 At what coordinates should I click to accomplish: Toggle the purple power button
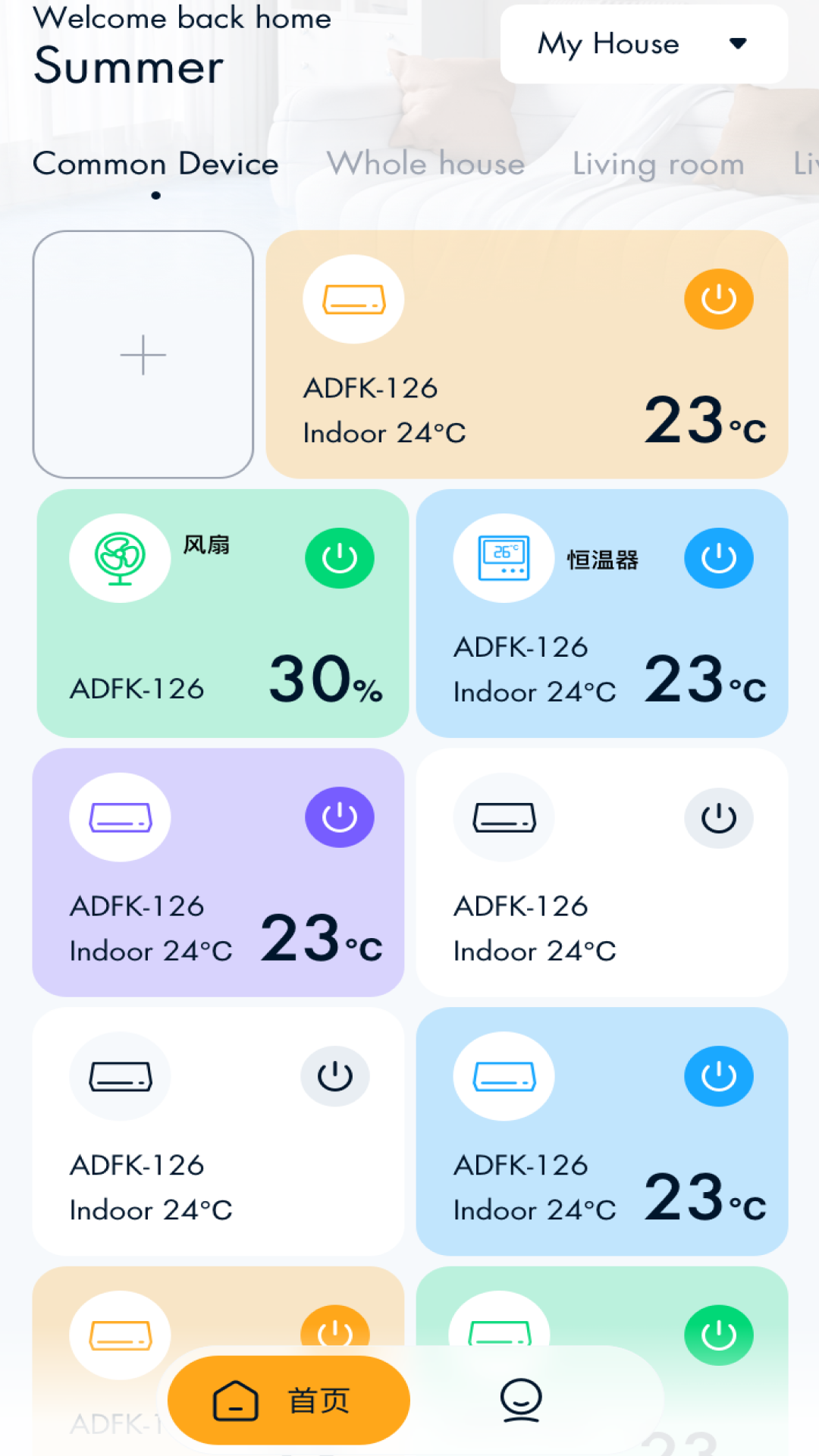click(x=339, y=817)
